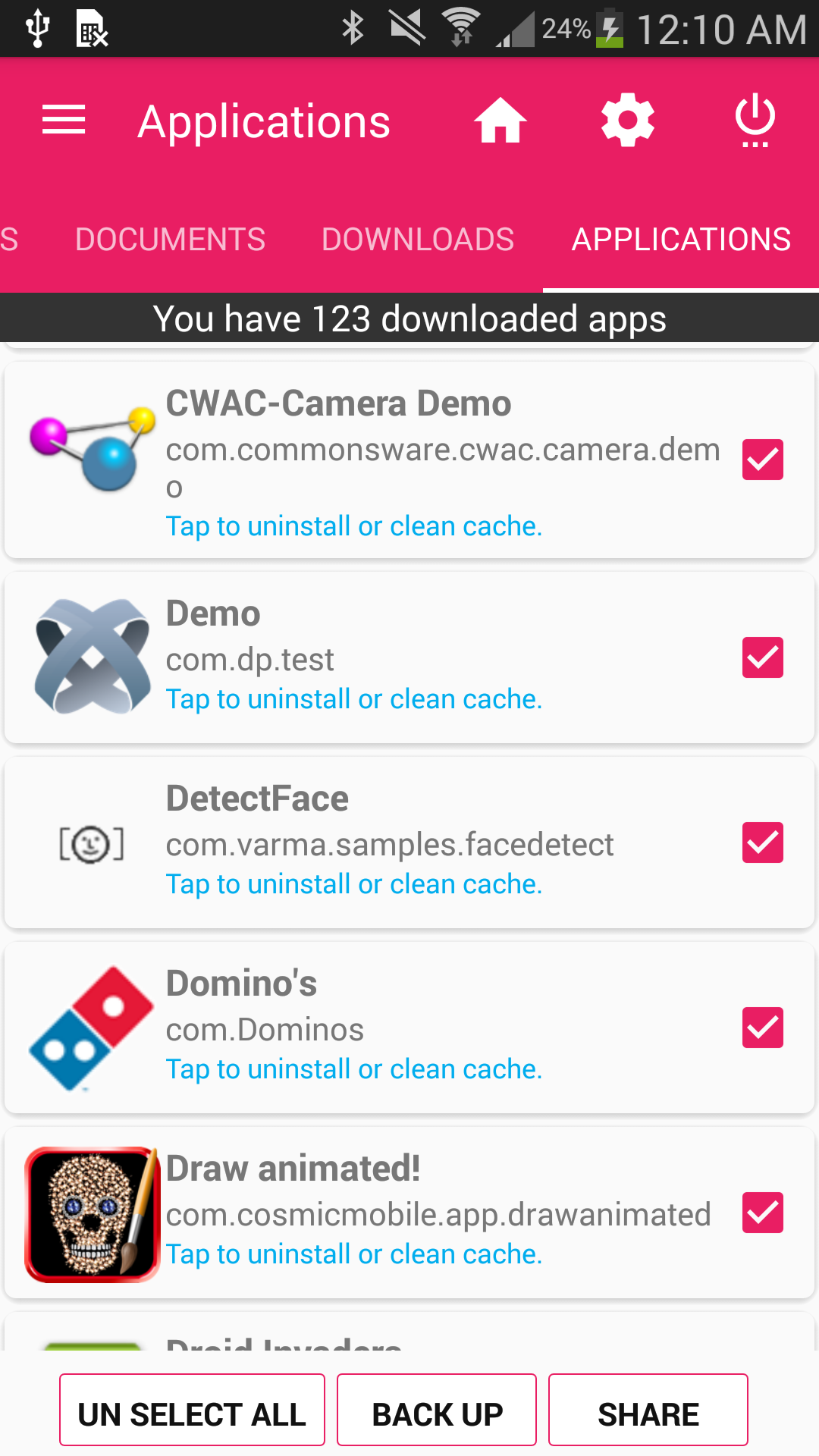This screenshot has height=1456, width=819.
Task: Tap the SHARE button
Action: (648, 1410)
